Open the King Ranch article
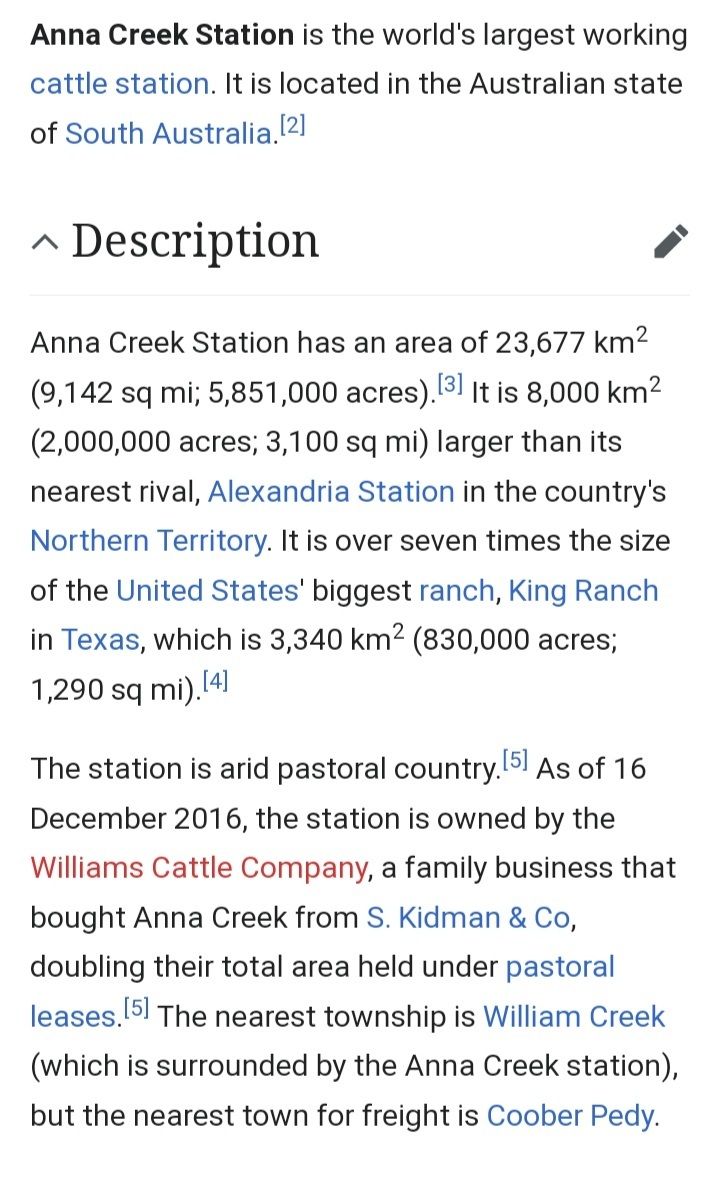The image size is (720, 1189). (x=584, y=590)
